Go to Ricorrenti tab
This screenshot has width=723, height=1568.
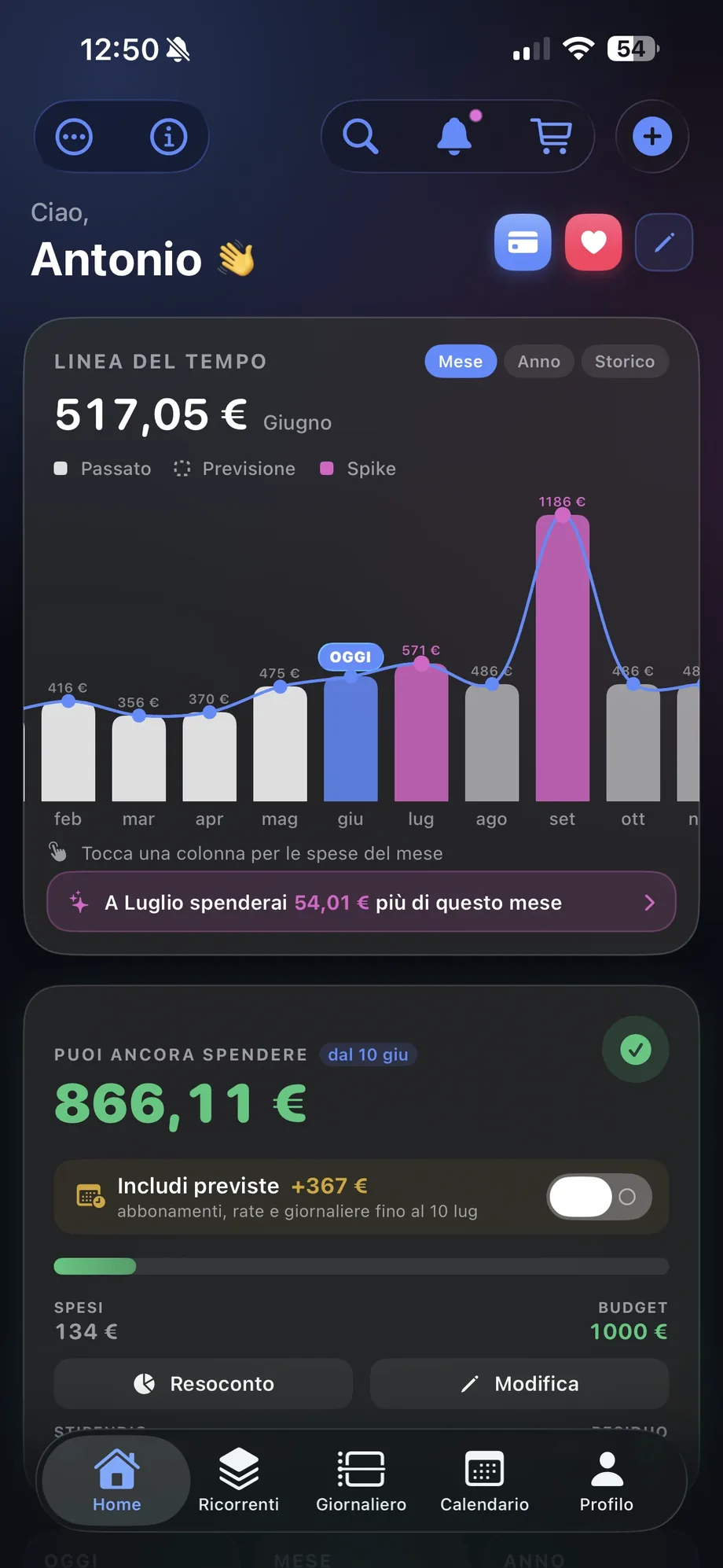(239, 1481)
